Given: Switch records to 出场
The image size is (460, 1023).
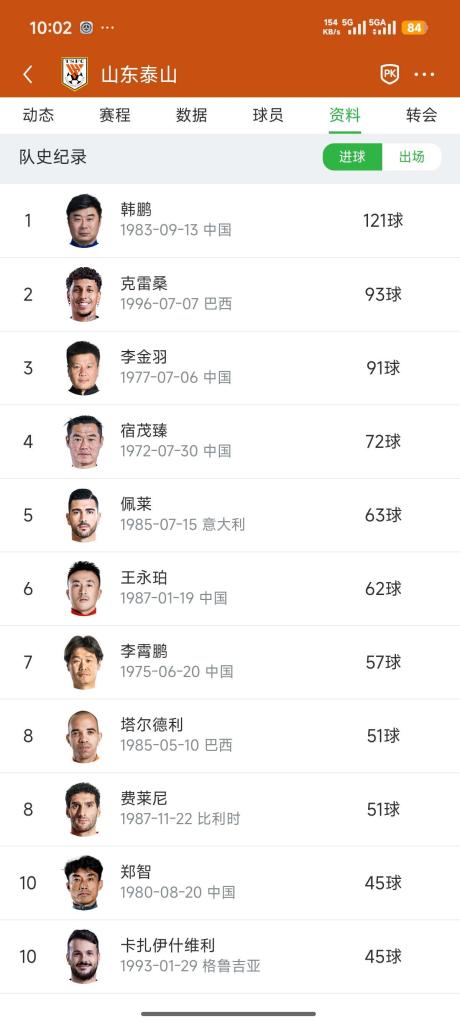Looking at the screenshot, I should (x=412, y=157).
